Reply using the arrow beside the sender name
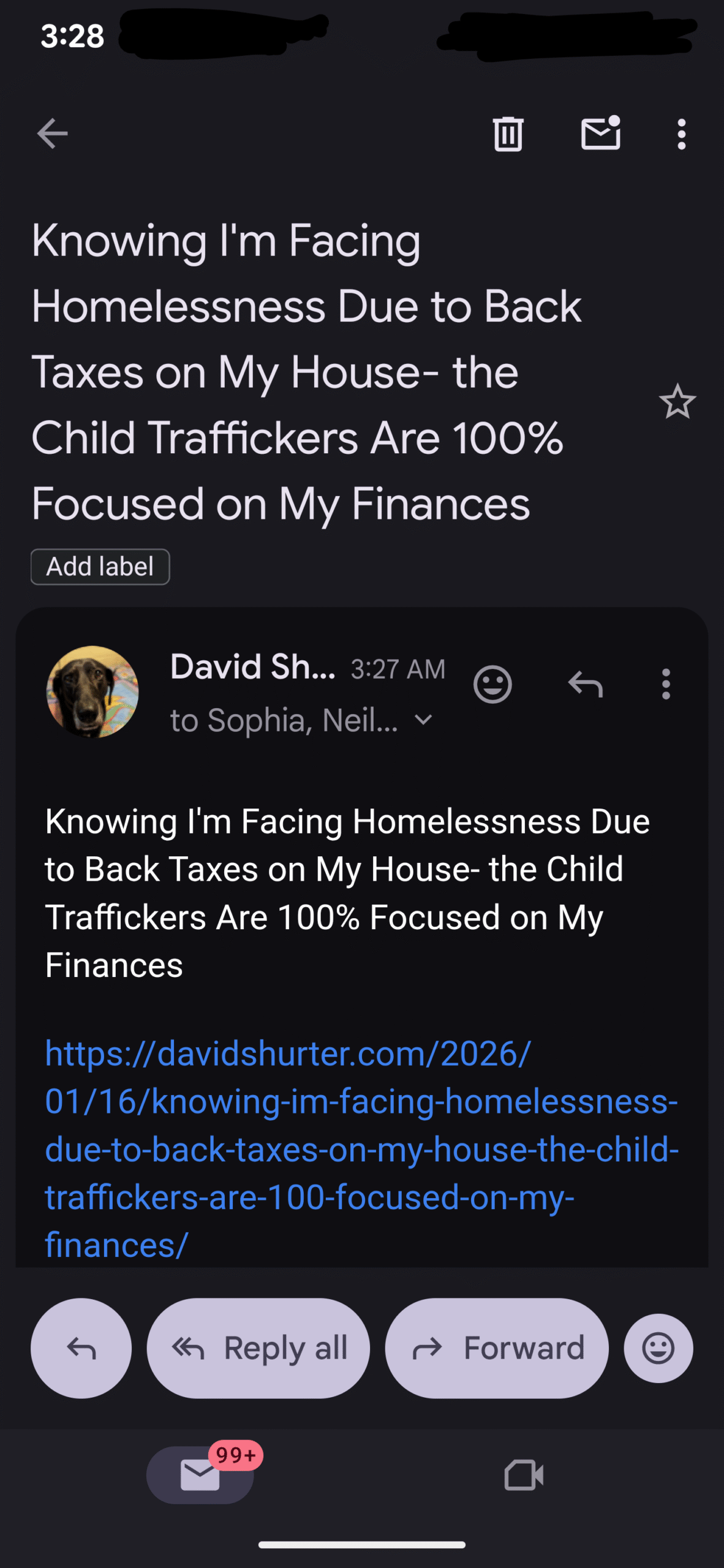 586,684
